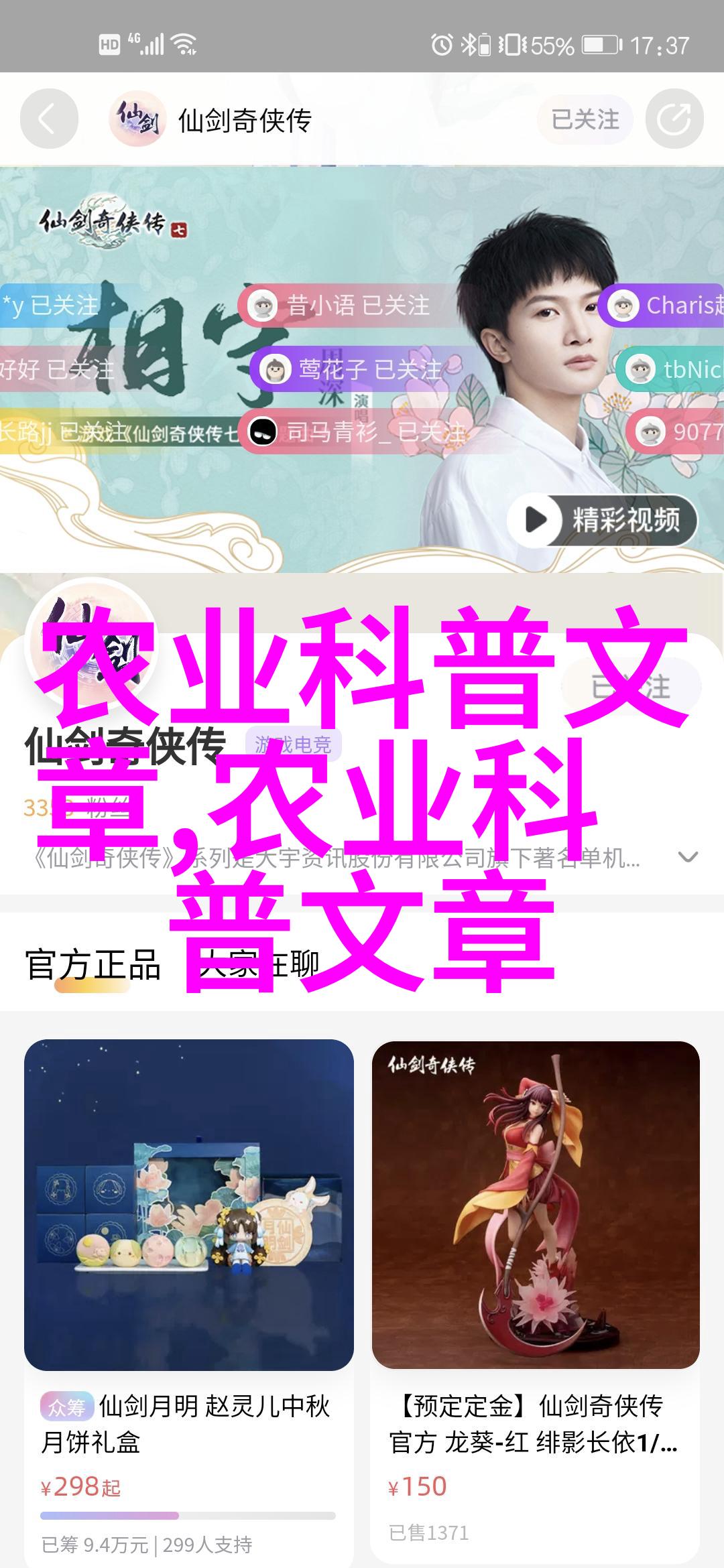The height and width of the screenshot is (1568, 724).
Task: Switch to the 官方正品 tab
Action: click(93, 966)
